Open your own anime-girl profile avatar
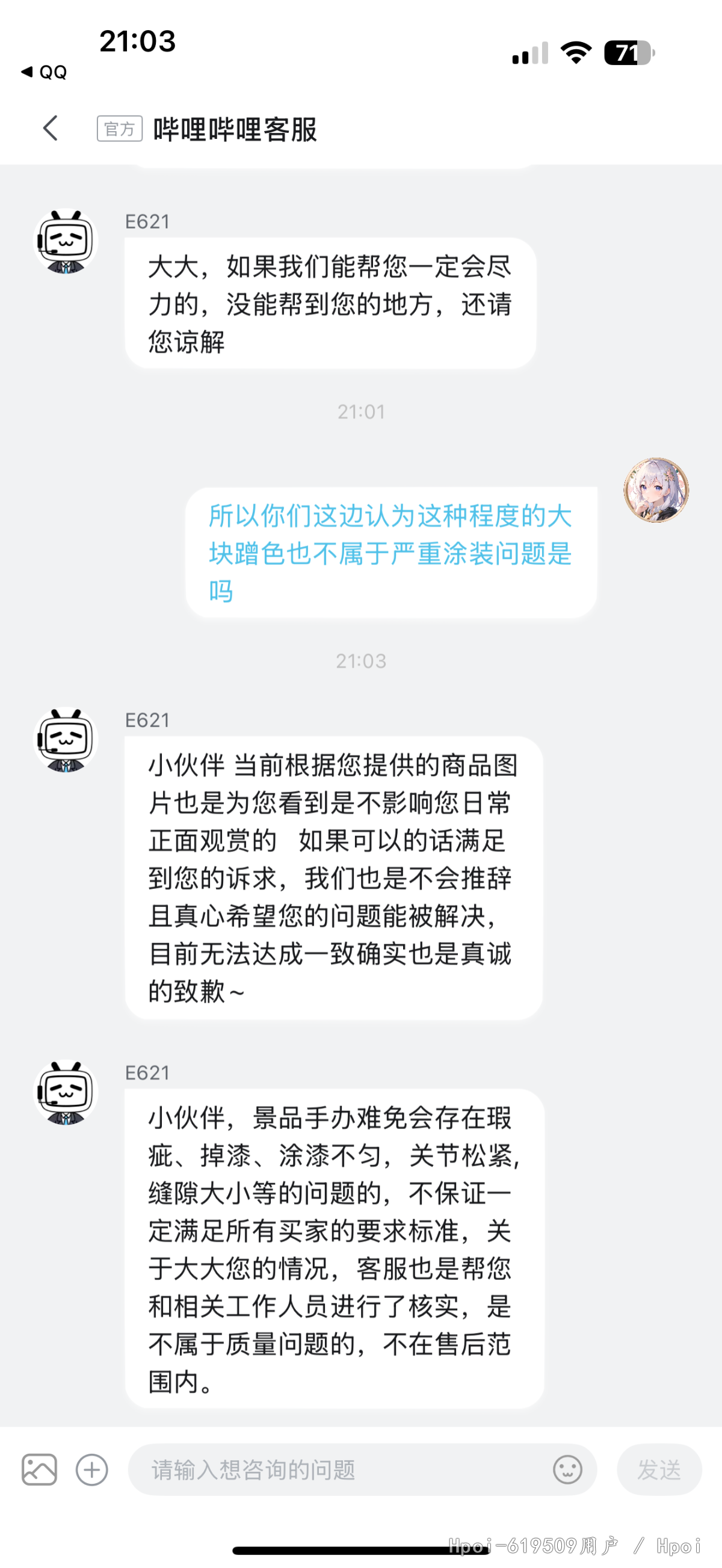Screen dimensions: 722x1568 tap(656, 490)
